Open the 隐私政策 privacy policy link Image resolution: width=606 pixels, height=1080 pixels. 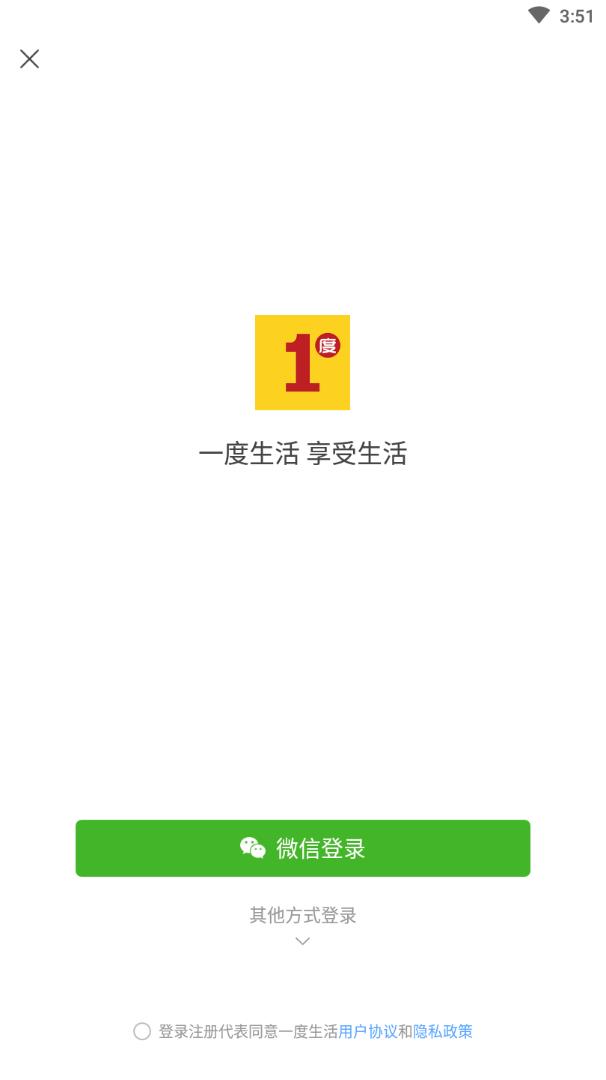coord(443,1031)
